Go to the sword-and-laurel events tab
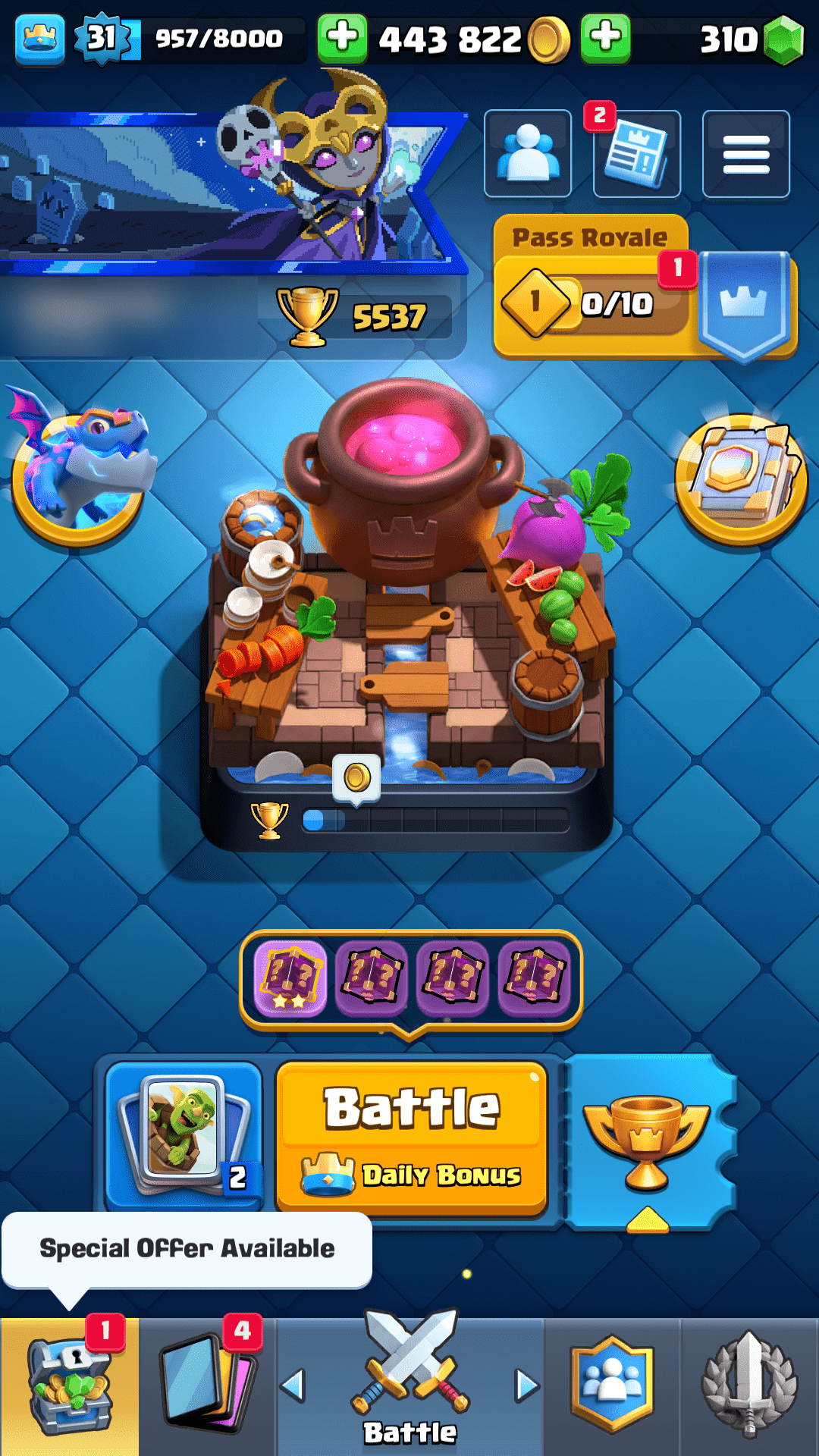819x1456 pixels. pos(749,1386)
